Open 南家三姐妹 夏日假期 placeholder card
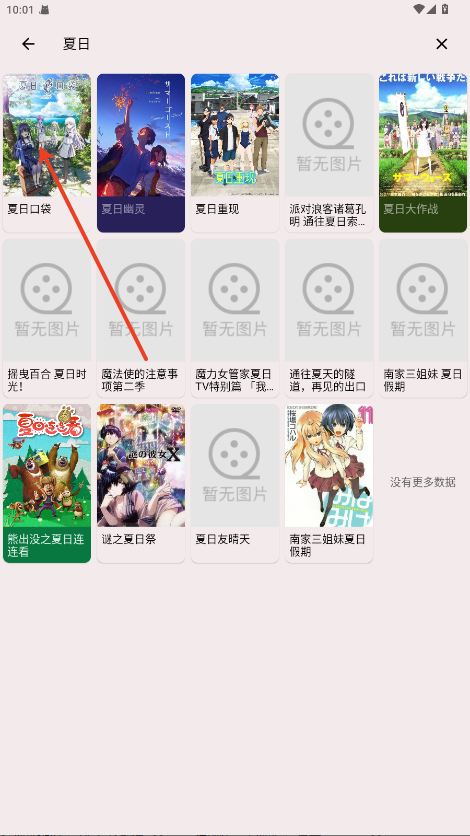The width and height of the screenshot is (470, 836). pos(423,318)
